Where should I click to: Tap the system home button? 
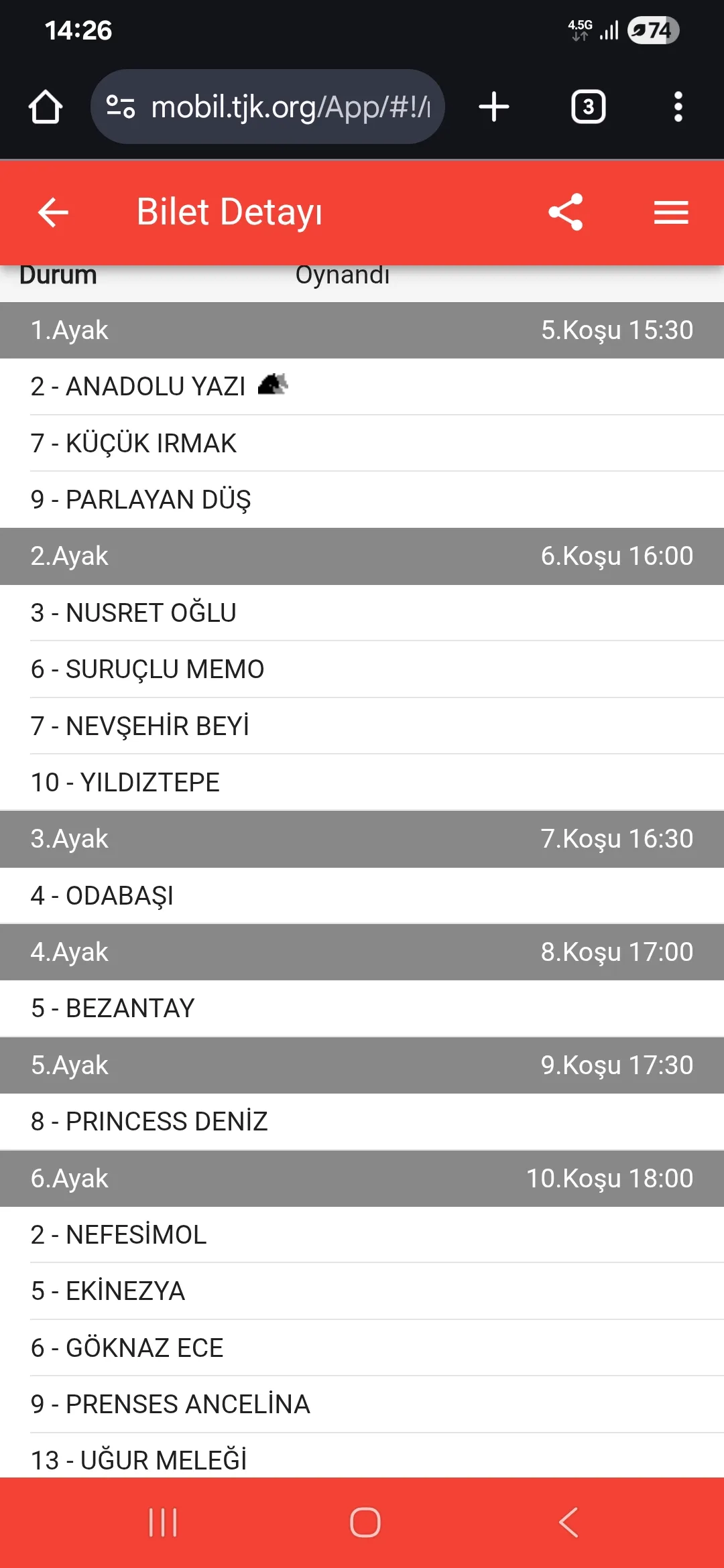365,1522
